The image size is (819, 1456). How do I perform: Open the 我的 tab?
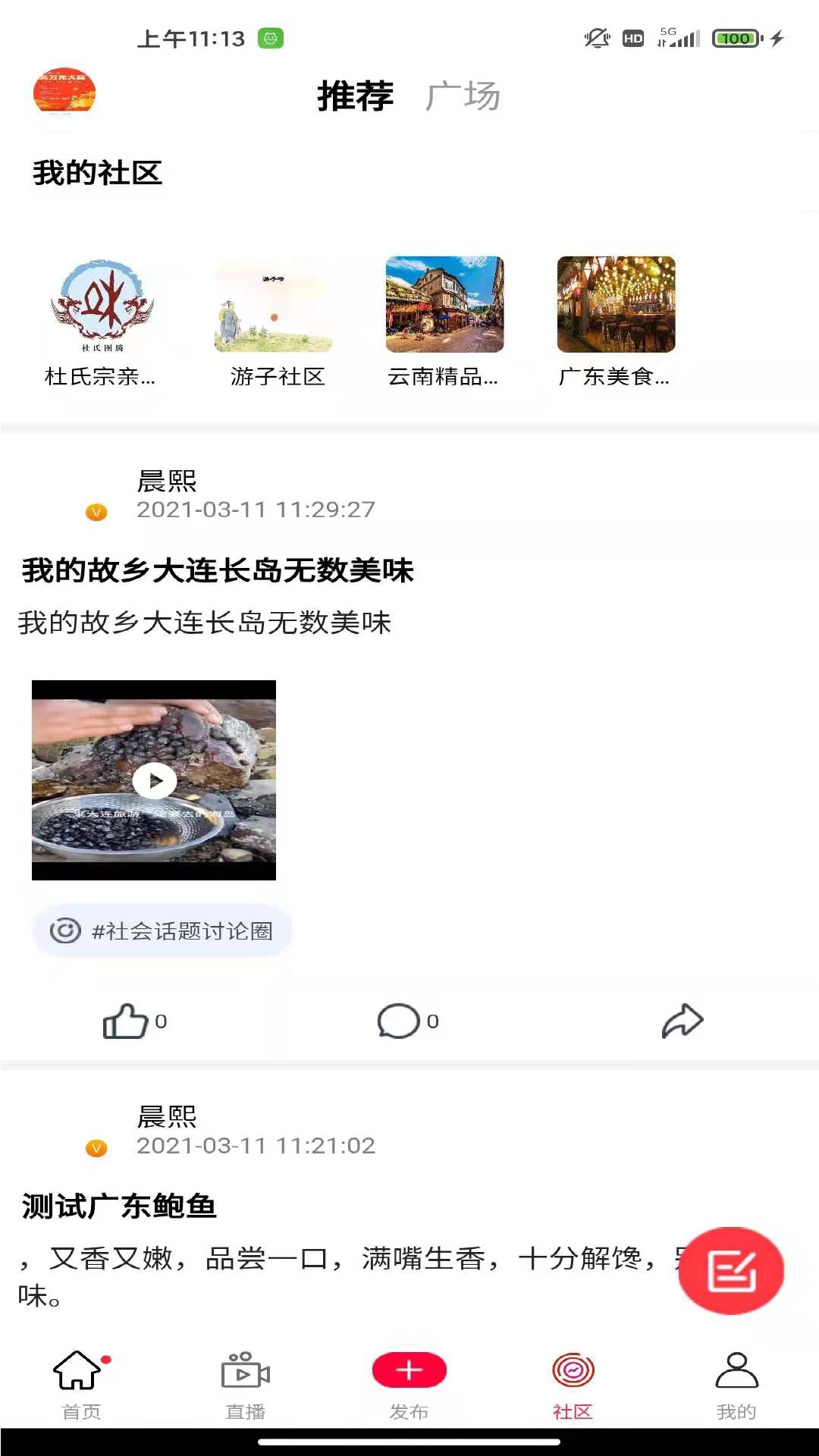tap(736, 1384)
